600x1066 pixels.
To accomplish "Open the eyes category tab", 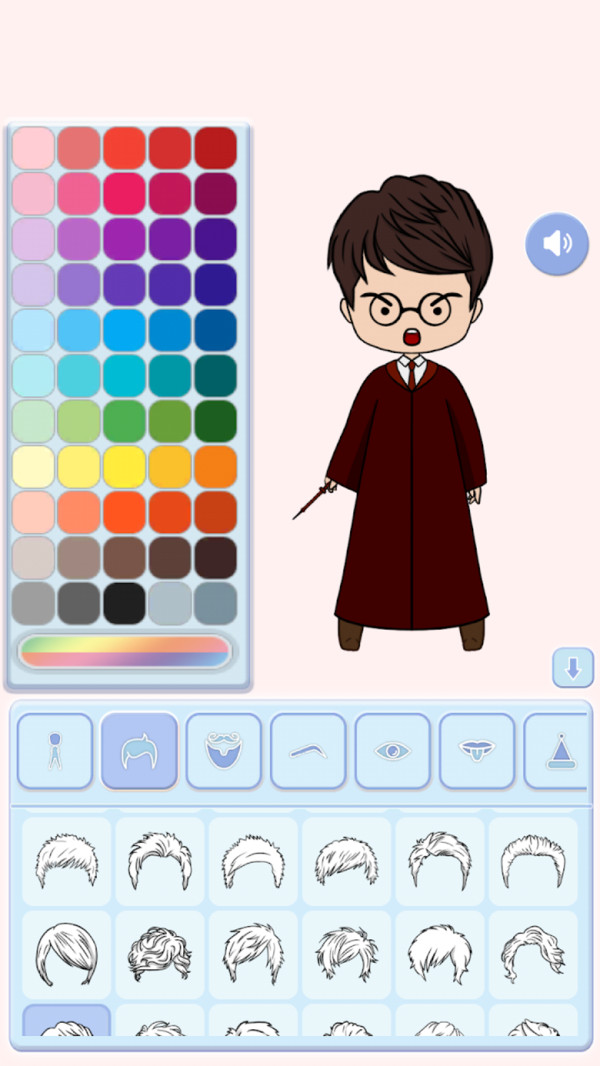I will (x=393, y=751).
